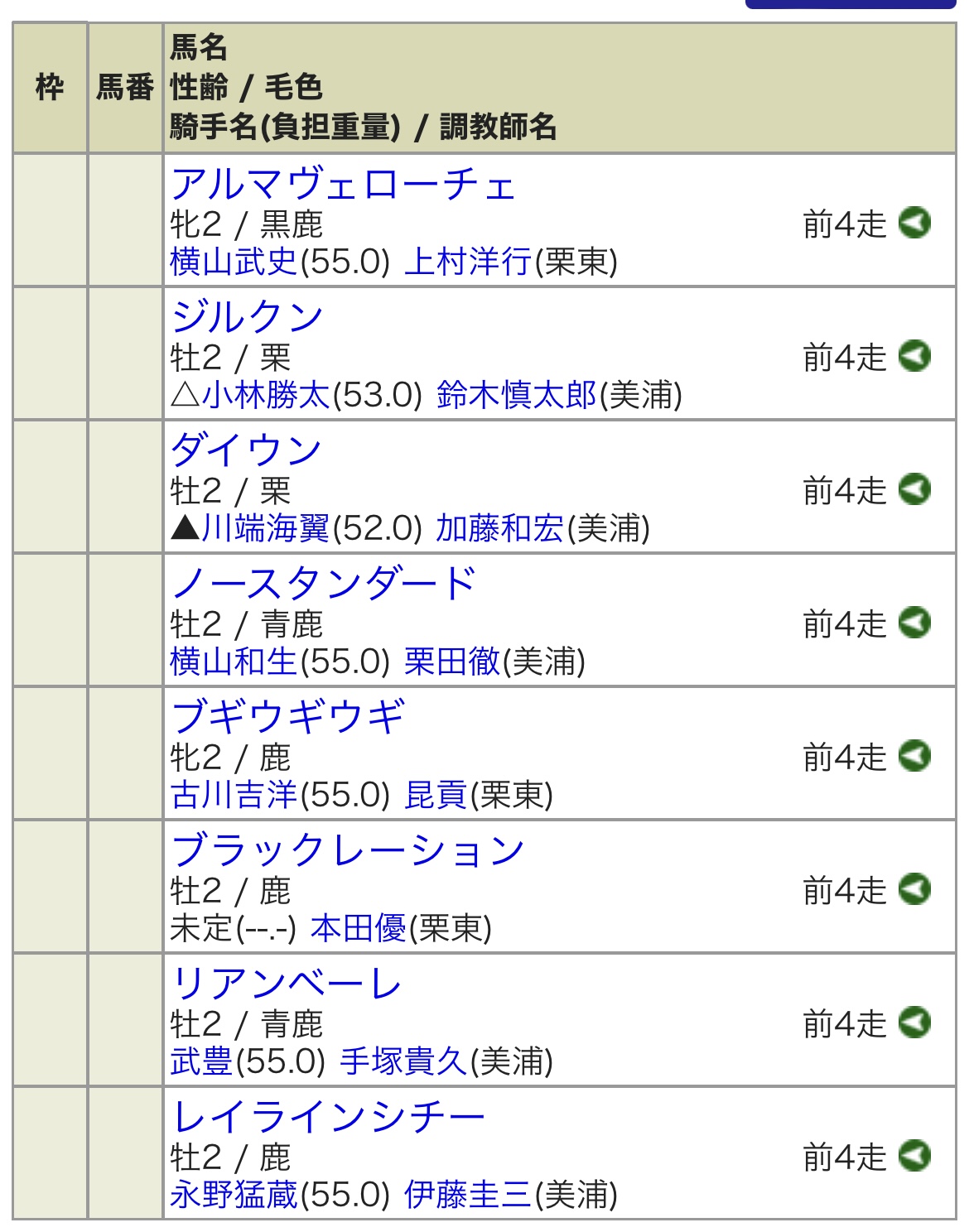The height and width of the screenshot is (1232, 969).
Task: Open horse リアンベーレ details
Action: [287, 984]
